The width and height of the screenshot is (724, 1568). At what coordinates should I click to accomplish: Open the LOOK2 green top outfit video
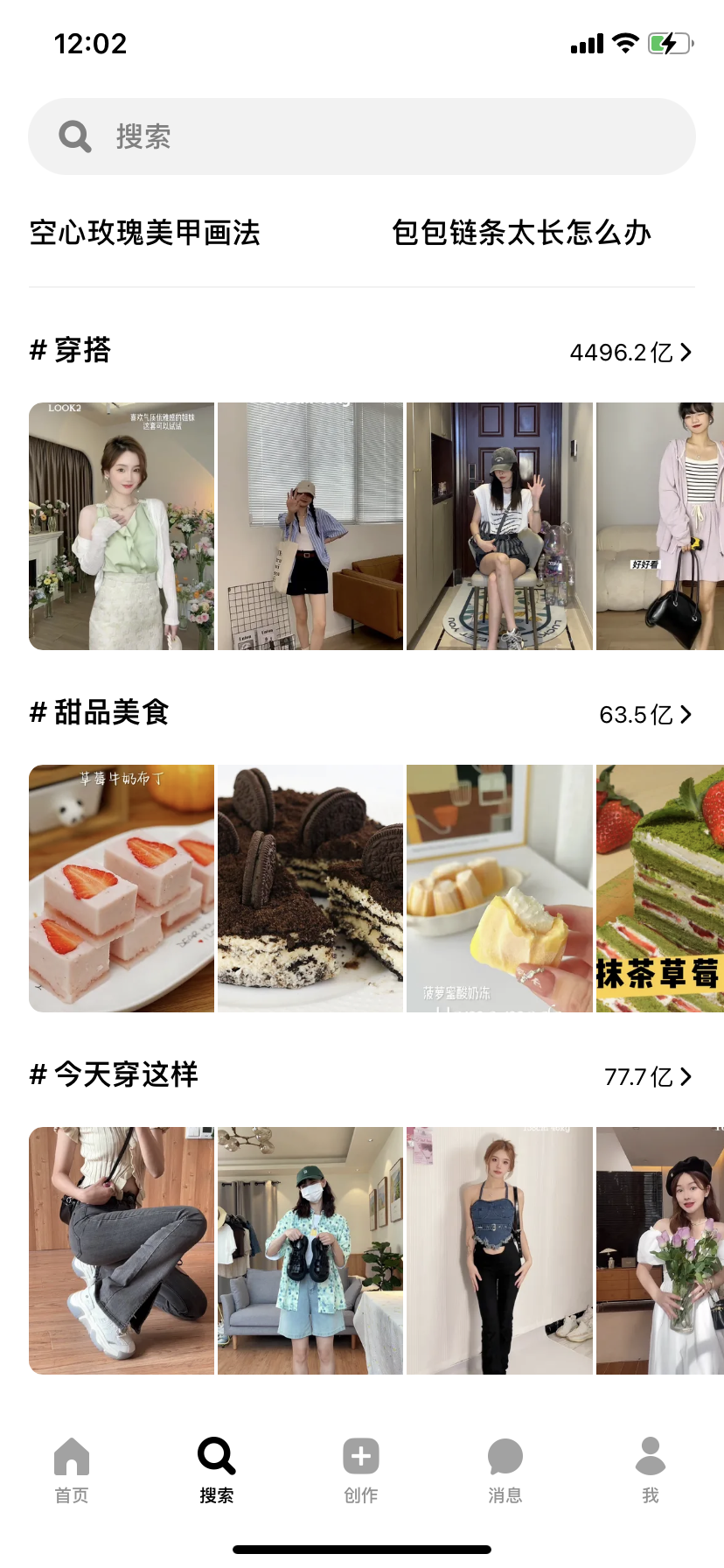[x=122, y=526]
